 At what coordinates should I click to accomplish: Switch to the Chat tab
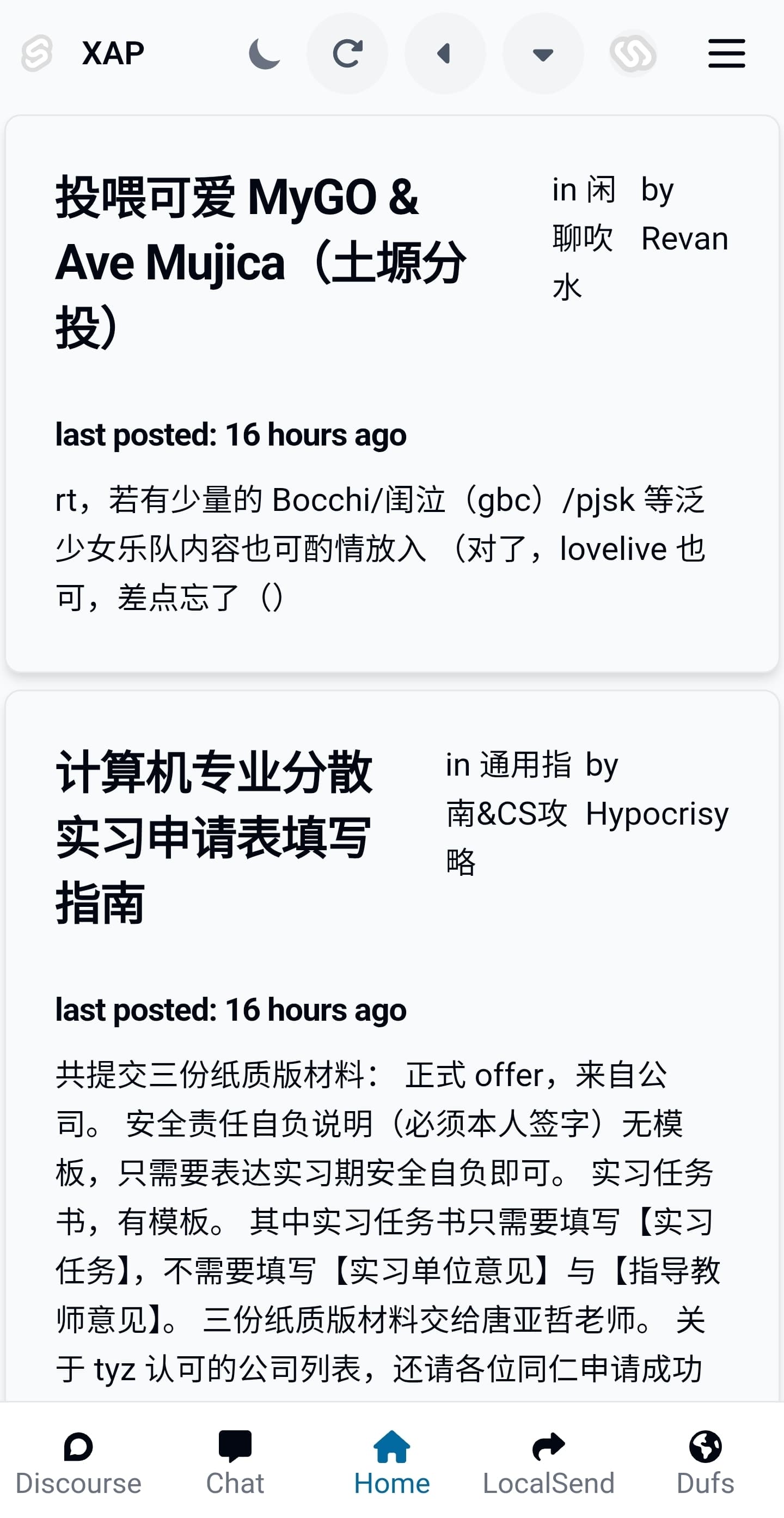(235, 1462)
